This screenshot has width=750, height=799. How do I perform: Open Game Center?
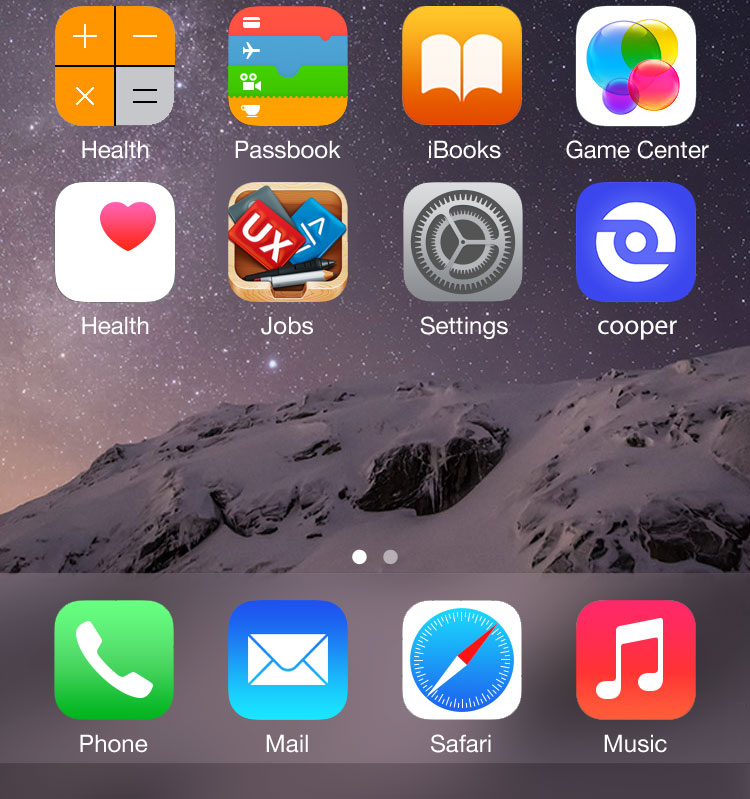(x=636, y=66)
